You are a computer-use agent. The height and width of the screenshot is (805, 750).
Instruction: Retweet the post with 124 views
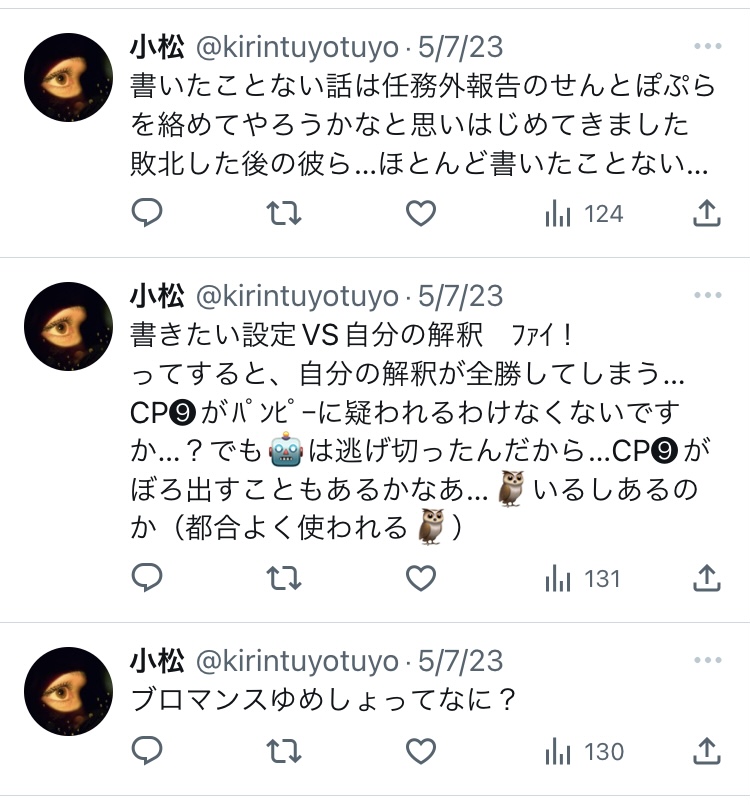284,213
